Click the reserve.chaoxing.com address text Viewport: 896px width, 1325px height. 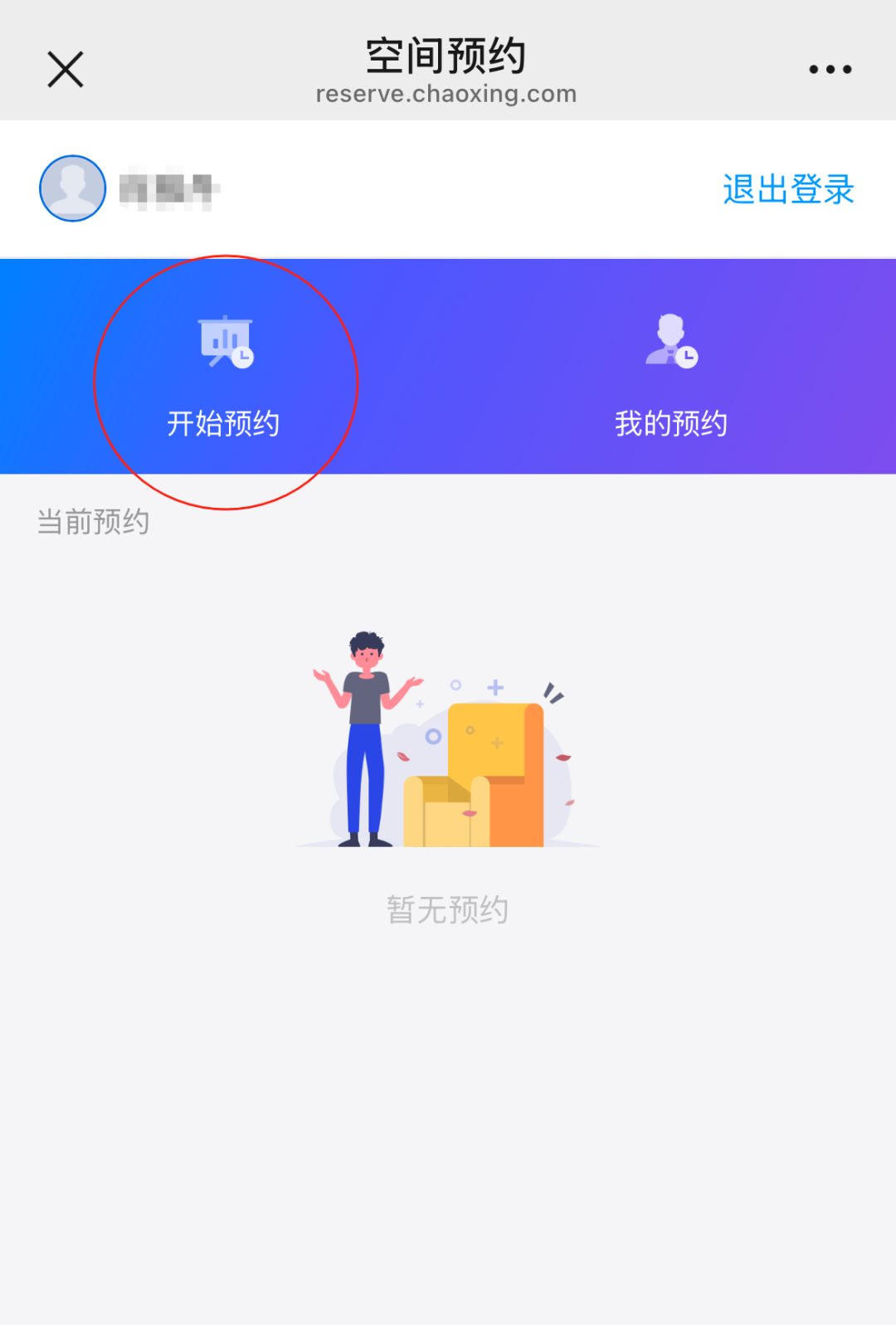(x=446, y=94)
